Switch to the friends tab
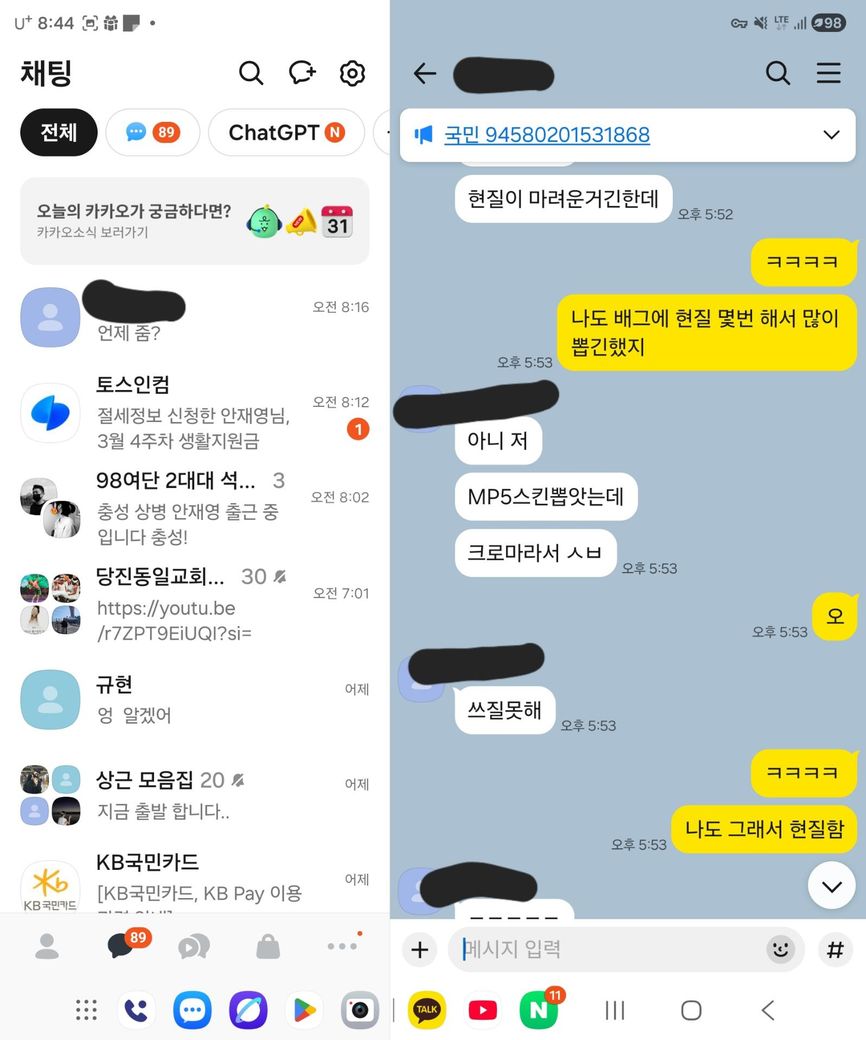Viewport: 866px width, 1040px height. (x=47, y=946)
